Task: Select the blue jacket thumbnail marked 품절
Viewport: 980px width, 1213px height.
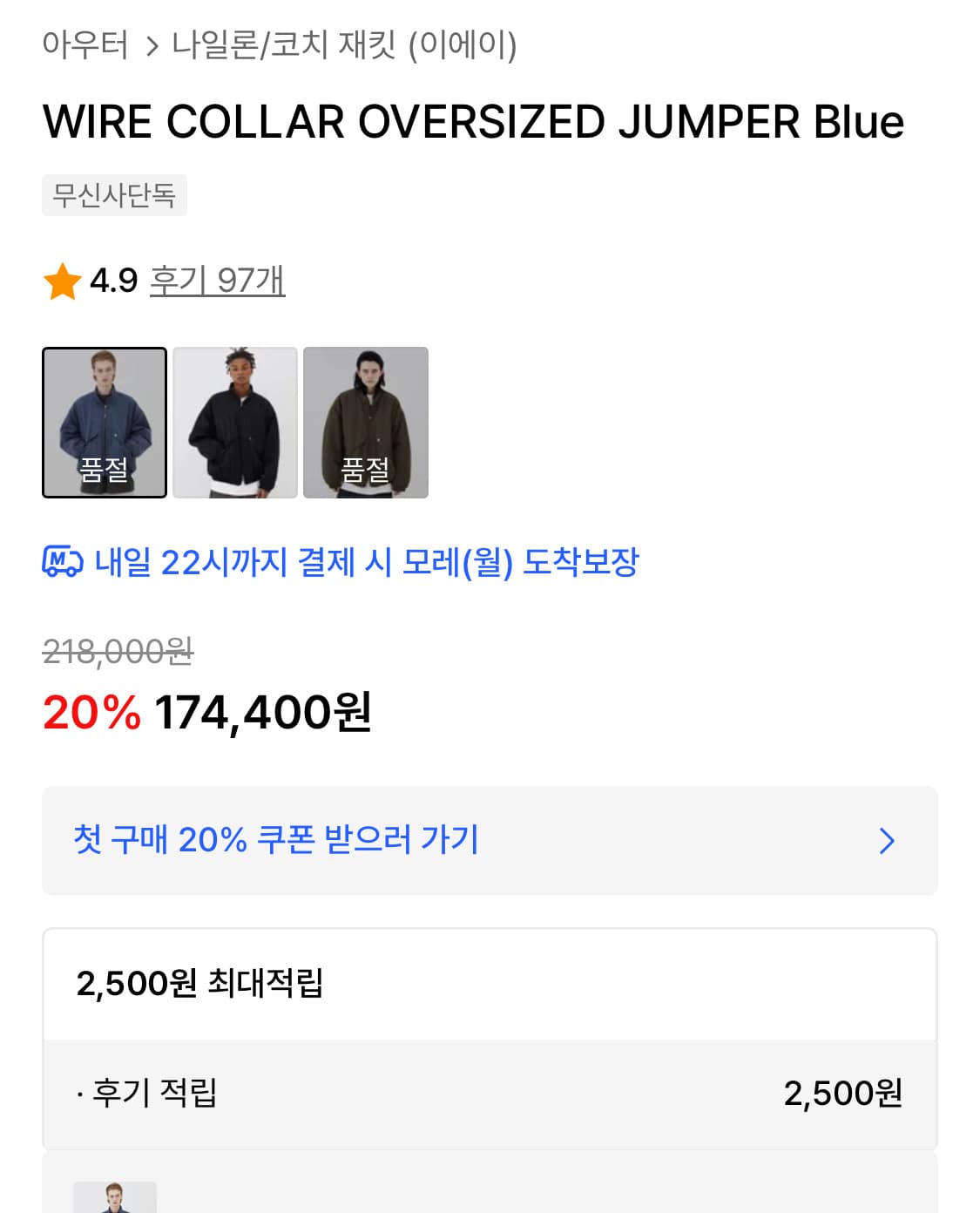Action: tap(105, 423)
